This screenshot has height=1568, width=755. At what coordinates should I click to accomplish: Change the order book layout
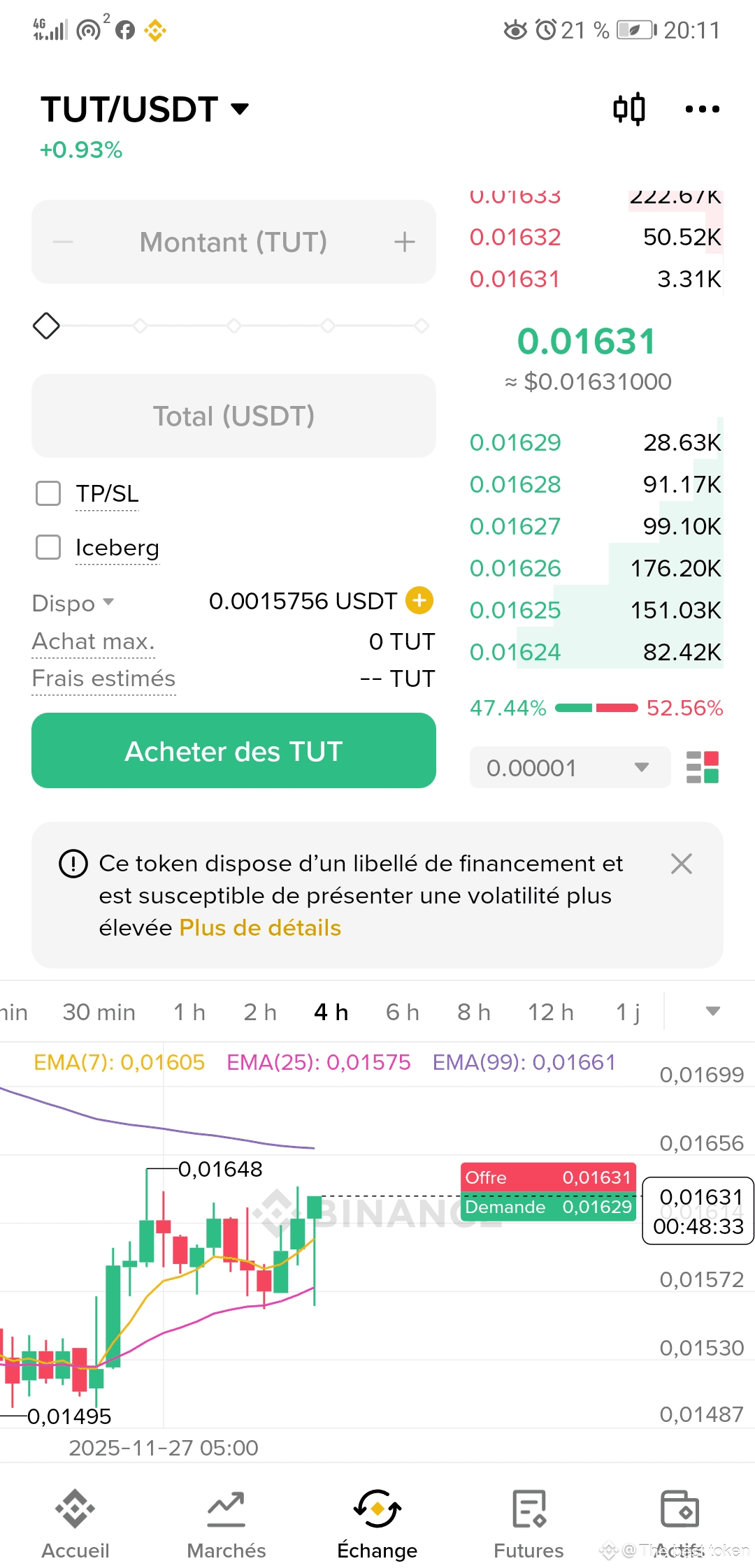702,767
